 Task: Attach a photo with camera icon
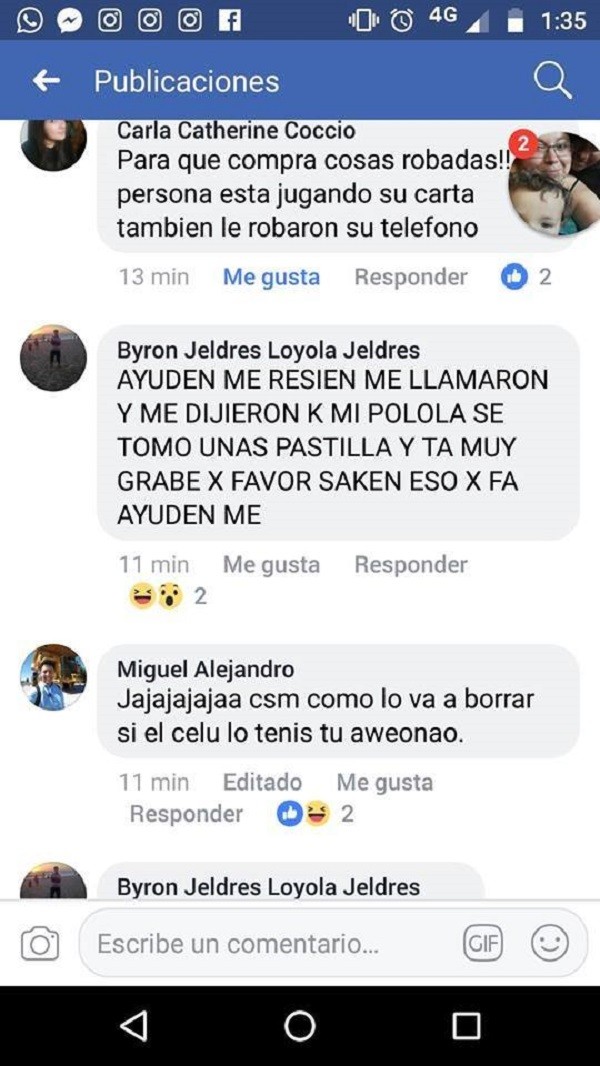pyautogui.click(x=40, y=943)
